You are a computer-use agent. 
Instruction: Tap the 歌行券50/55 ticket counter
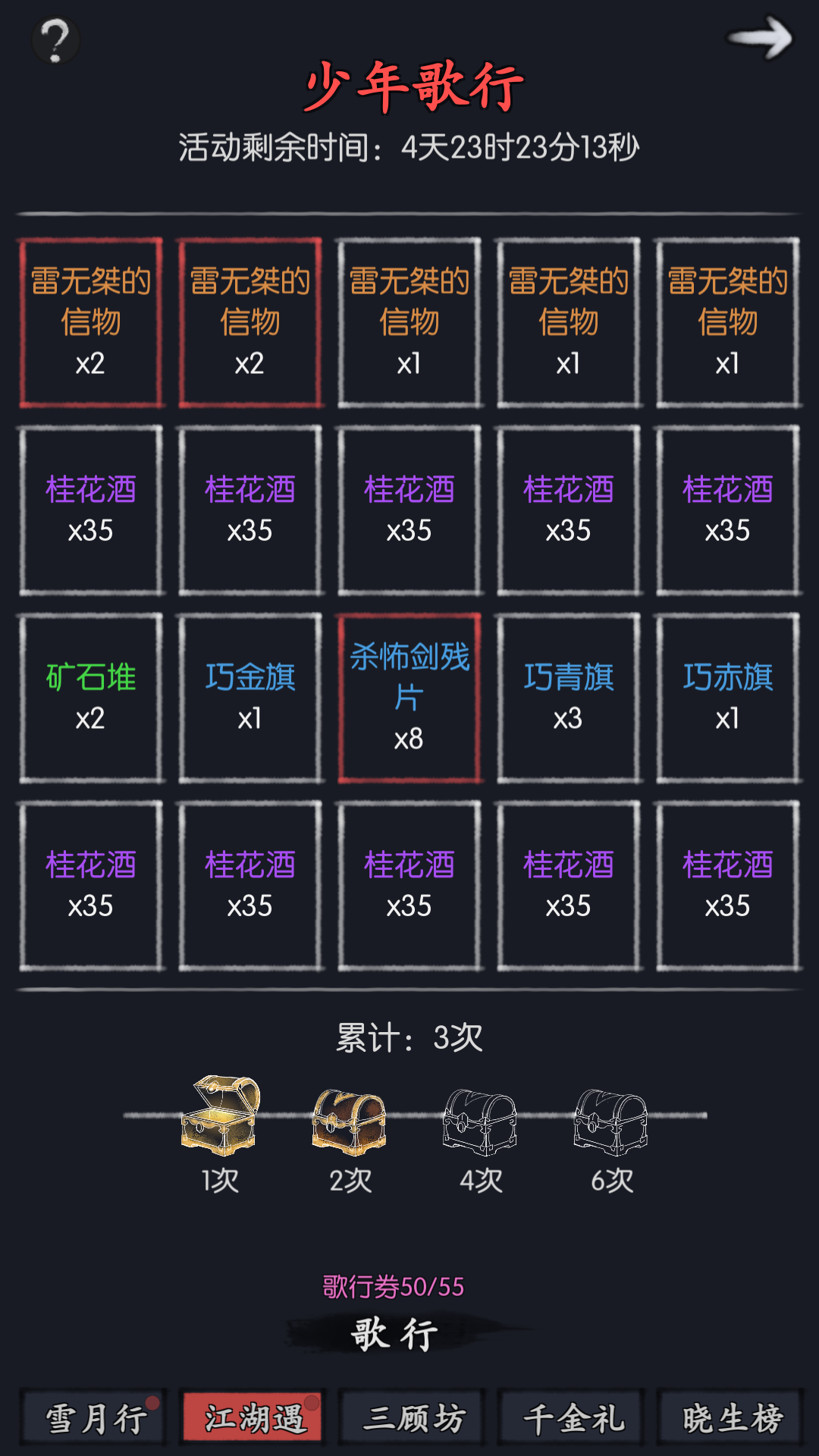click(394, 1283)
